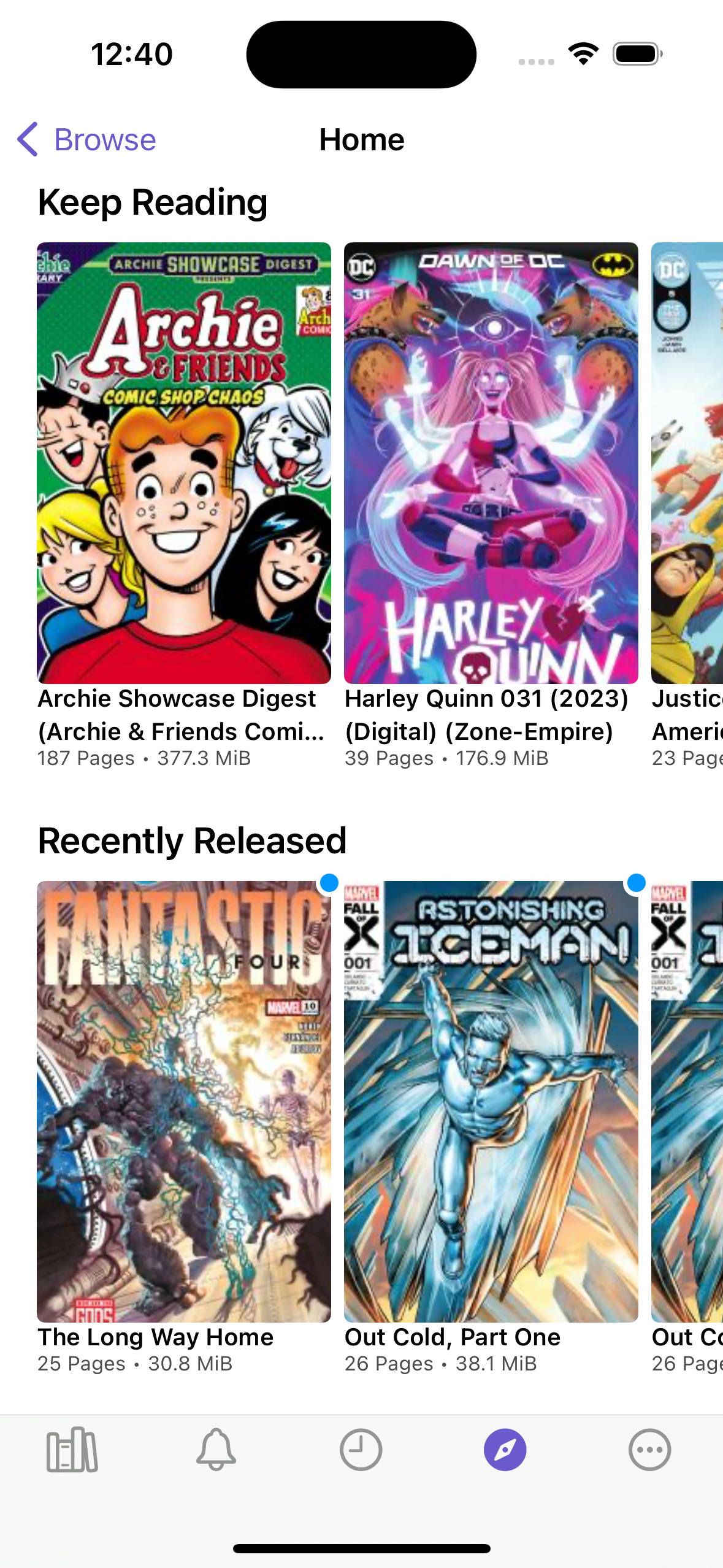Go back to Browse

point(87,140)
